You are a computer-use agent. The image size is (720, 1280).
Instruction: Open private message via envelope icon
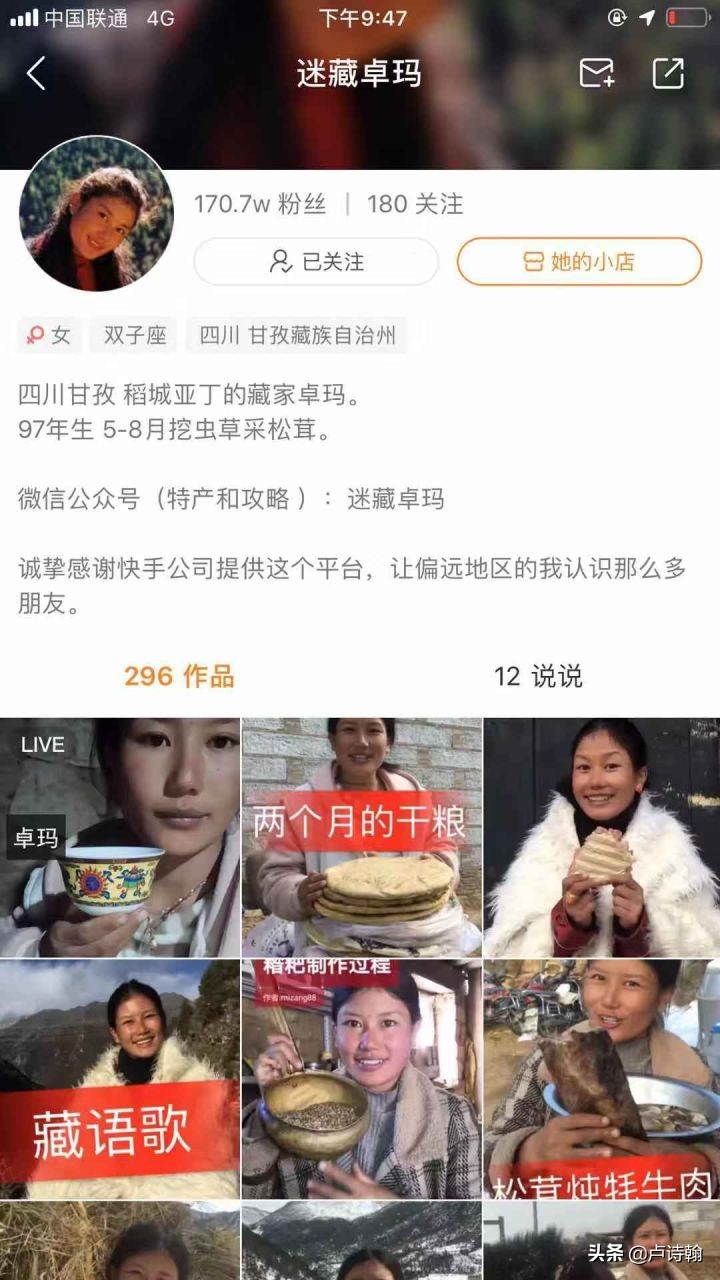[x=596, y=72]
